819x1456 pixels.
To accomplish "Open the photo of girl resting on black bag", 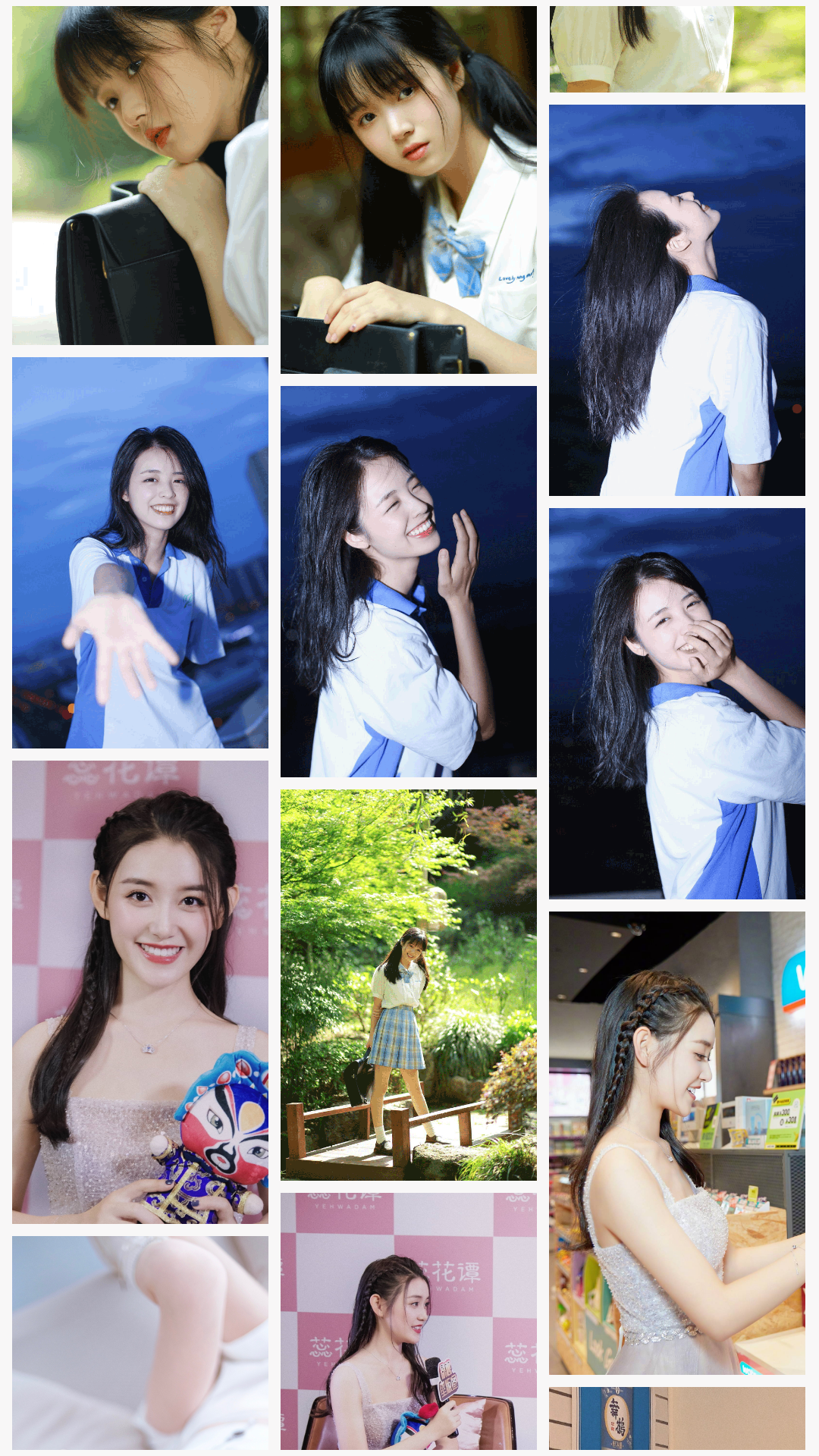I will [x=140, y=175].
